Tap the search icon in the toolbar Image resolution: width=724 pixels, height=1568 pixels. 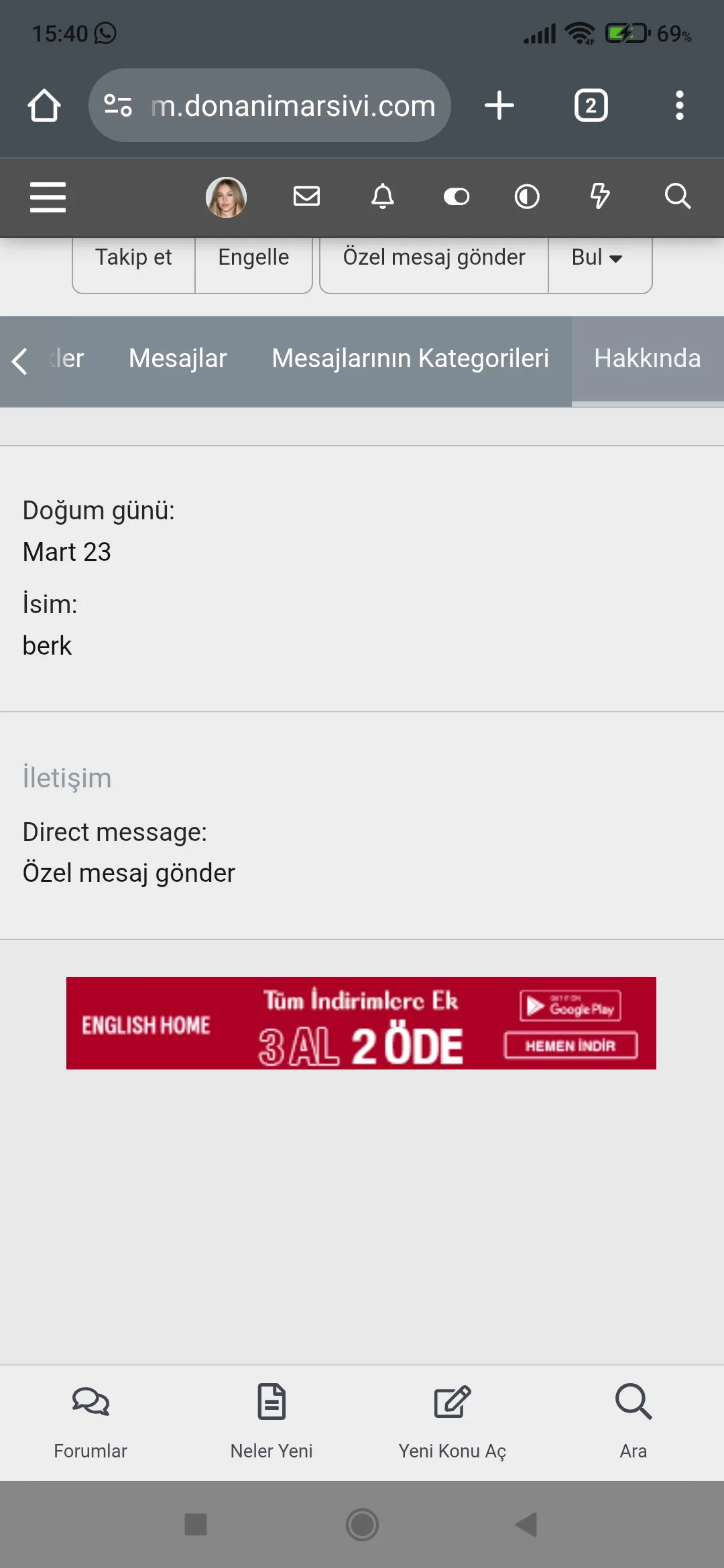[x=677, y=196]
